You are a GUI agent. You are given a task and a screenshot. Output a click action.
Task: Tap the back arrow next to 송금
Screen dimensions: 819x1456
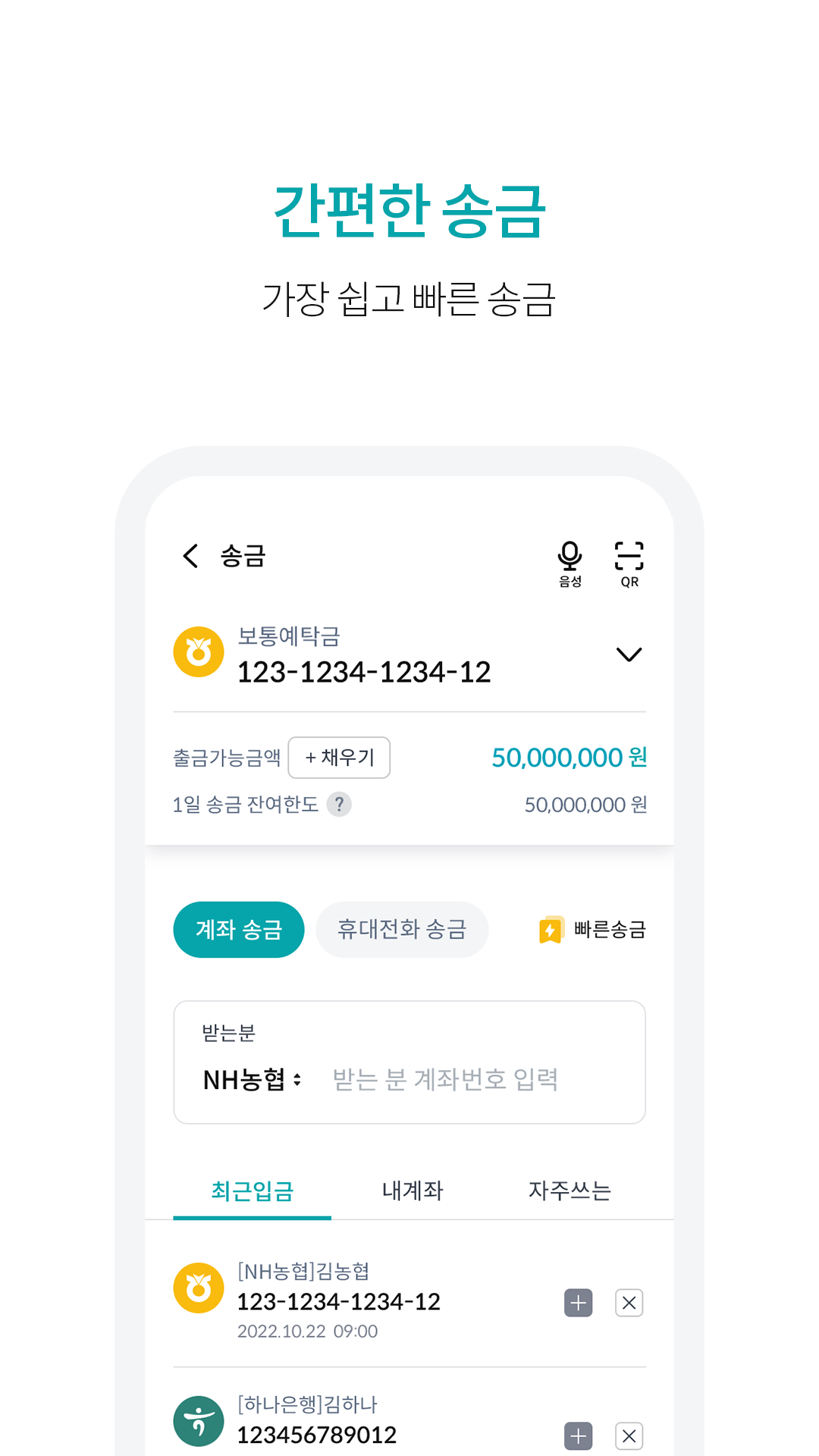point(189,556)
